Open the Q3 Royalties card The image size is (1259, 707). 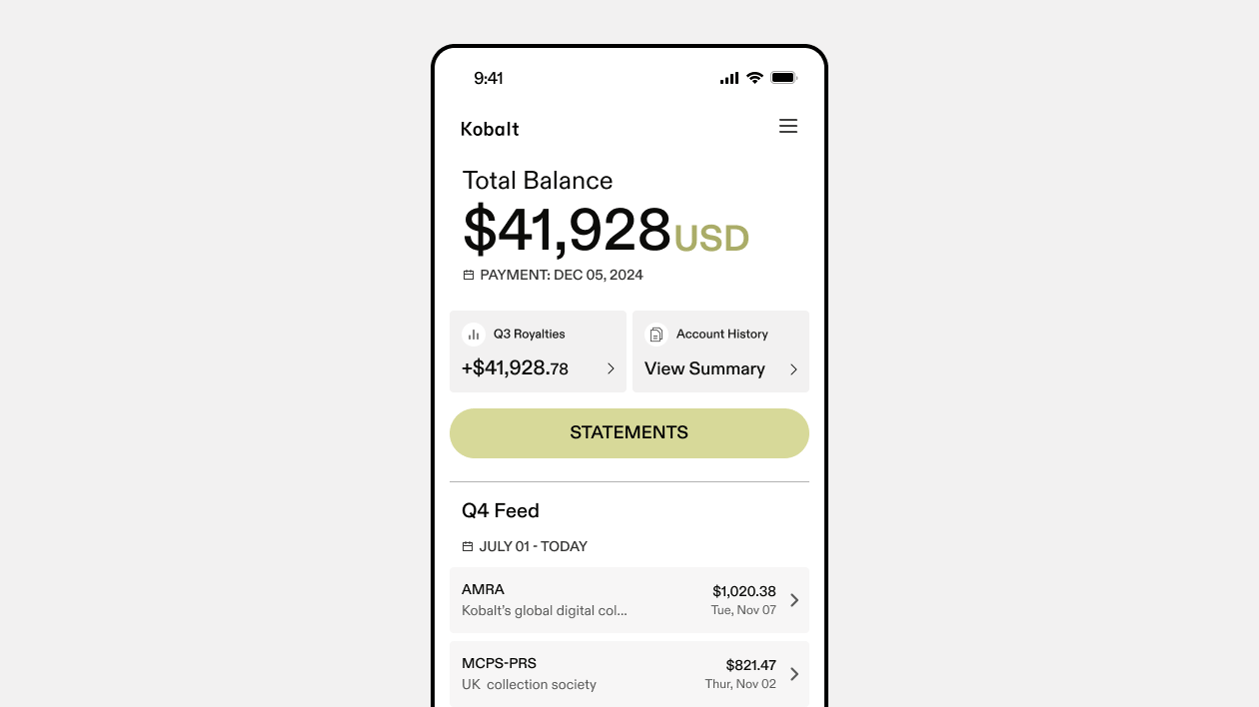pos(538,351)
